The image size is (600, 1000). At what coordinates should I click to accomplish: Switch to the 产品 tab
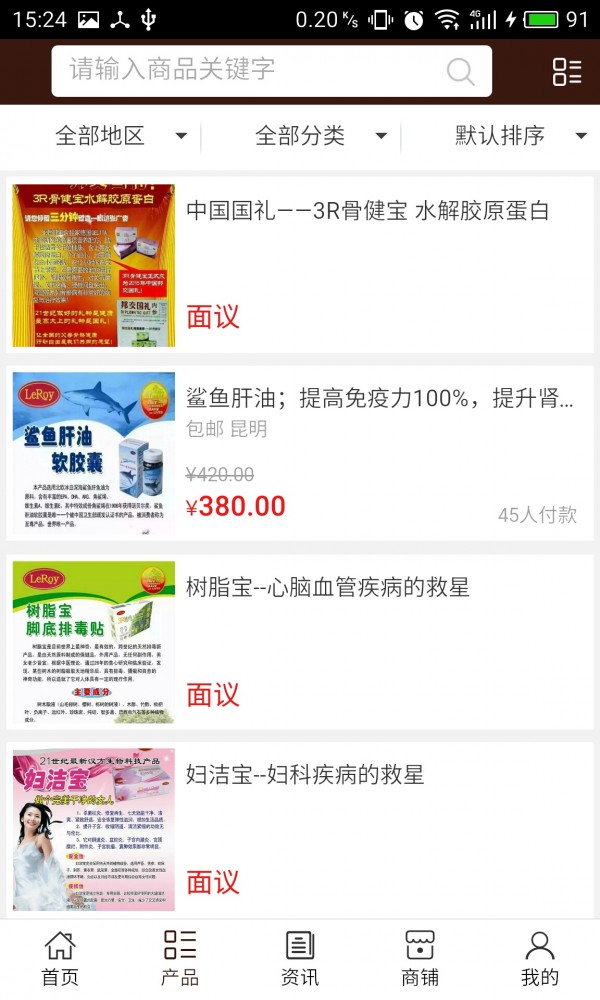180,959
